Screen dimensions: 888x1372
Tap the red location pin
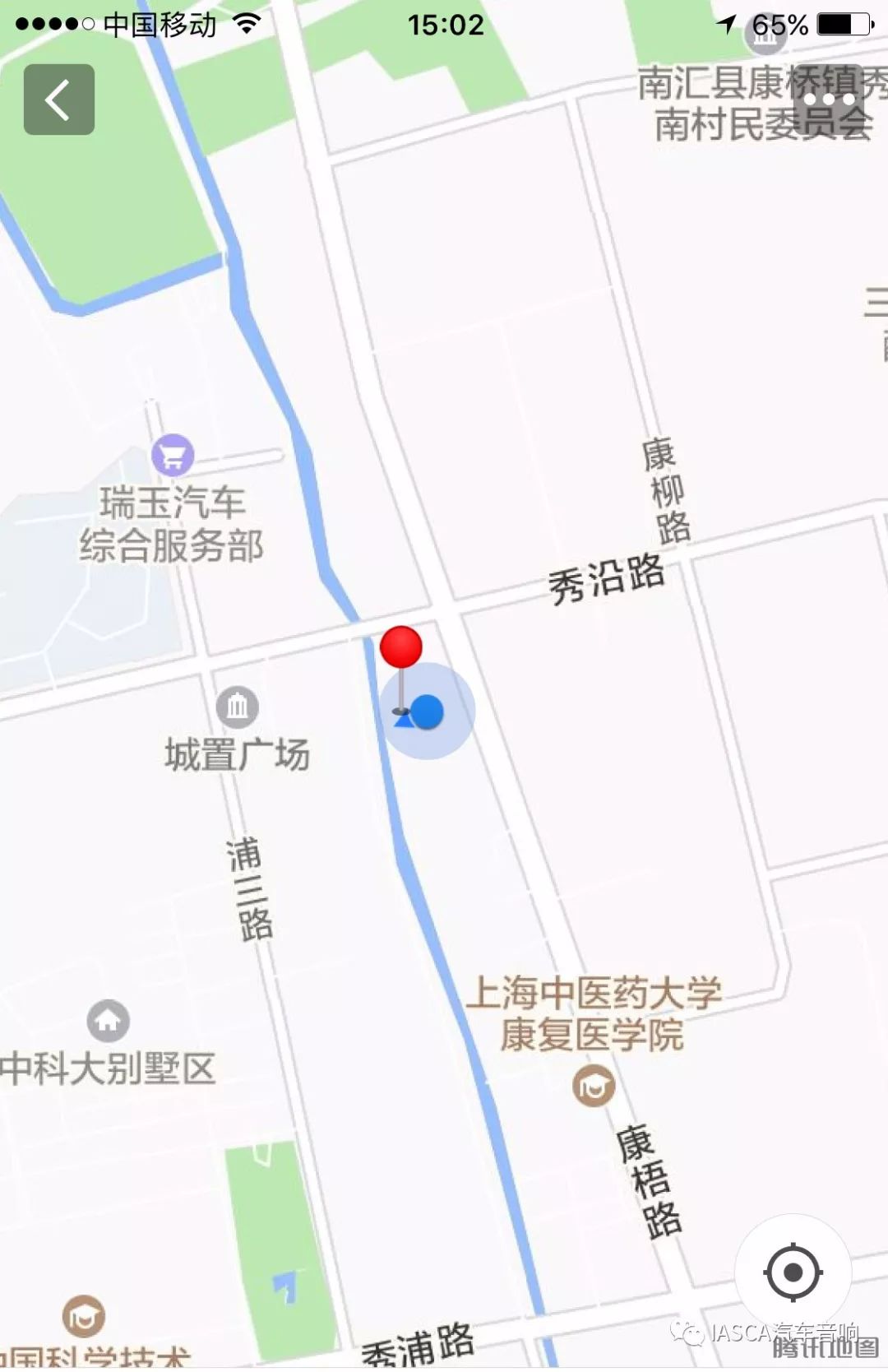[x=401, y=648]
